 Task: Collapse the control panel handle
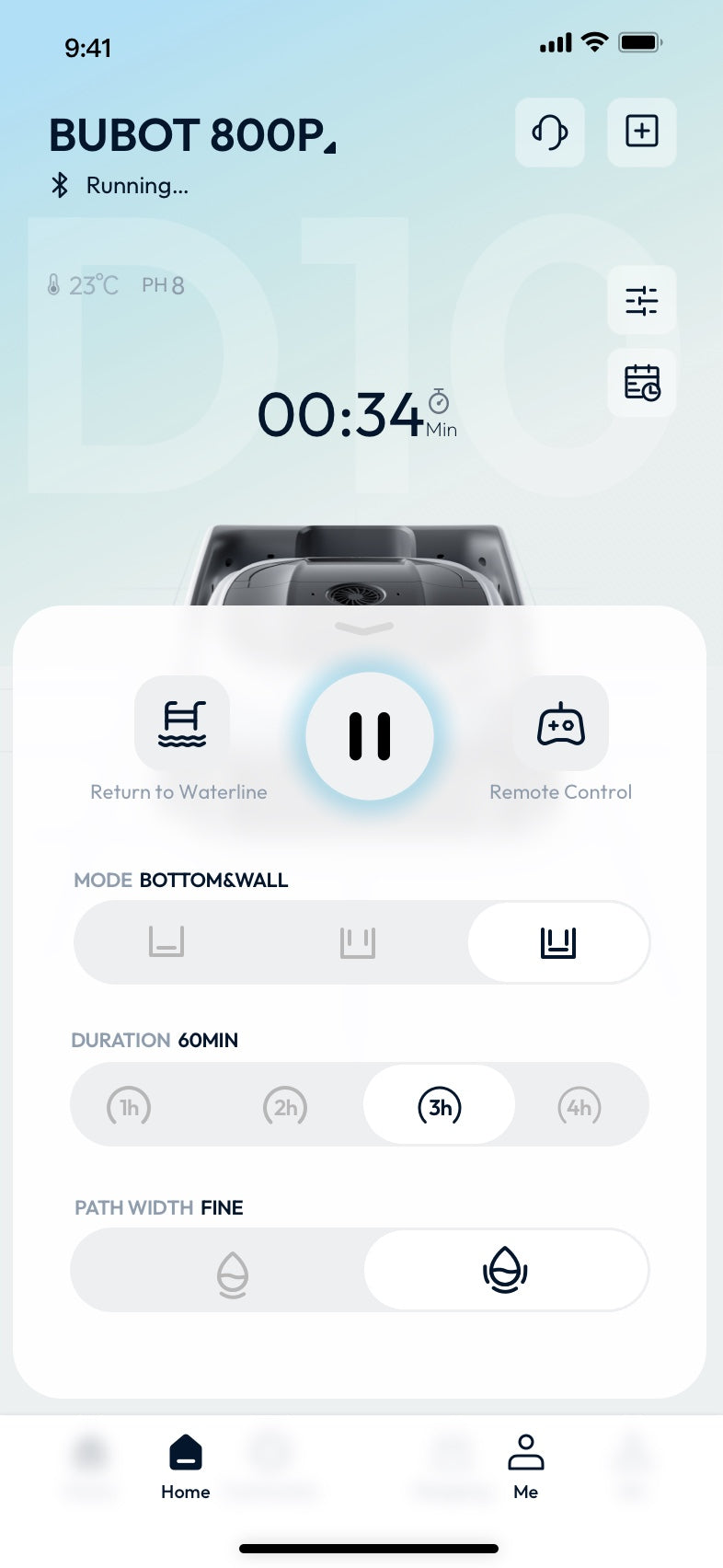[x=364, y=628]
